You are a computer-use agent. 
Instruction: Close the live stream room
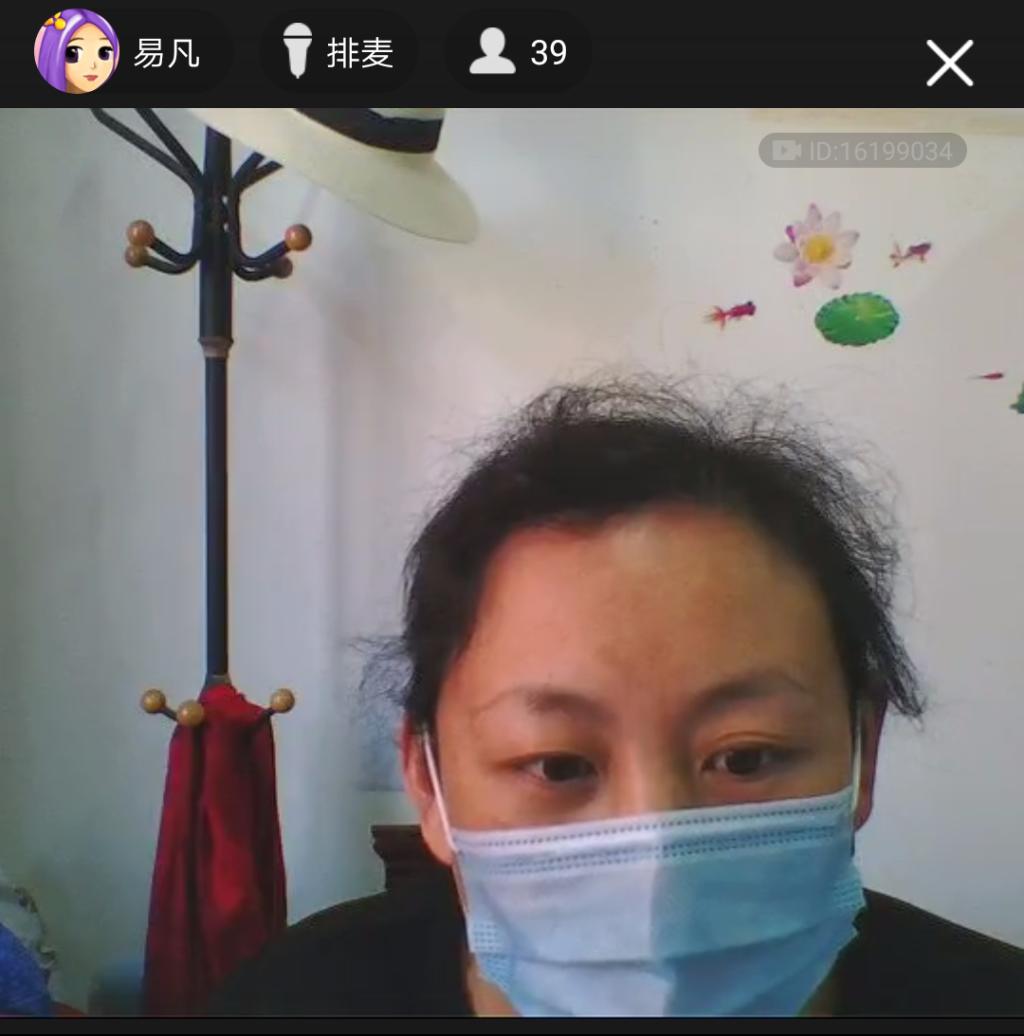click(x=948, y=63)
